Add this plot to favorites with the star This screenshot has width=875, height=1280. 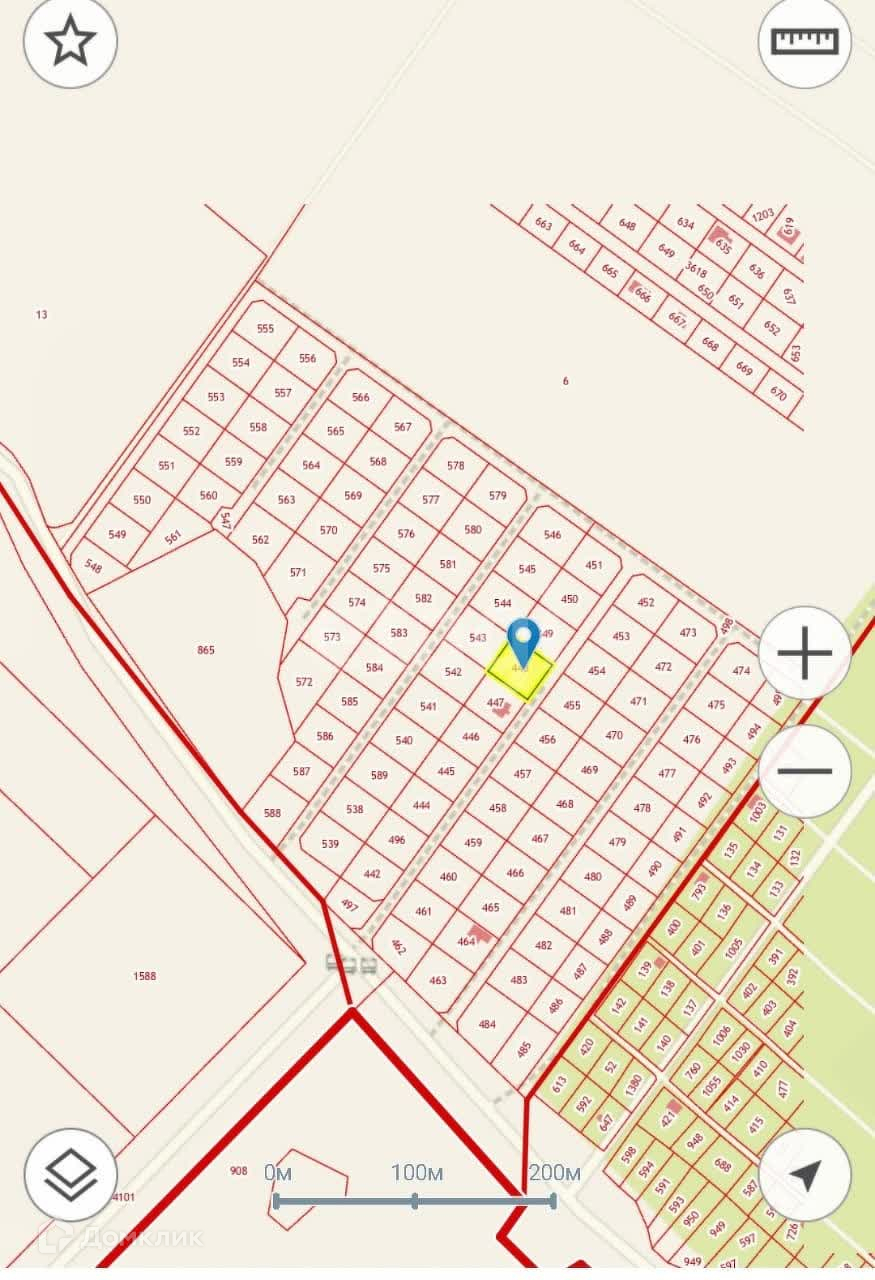click(x=71, y=43)
